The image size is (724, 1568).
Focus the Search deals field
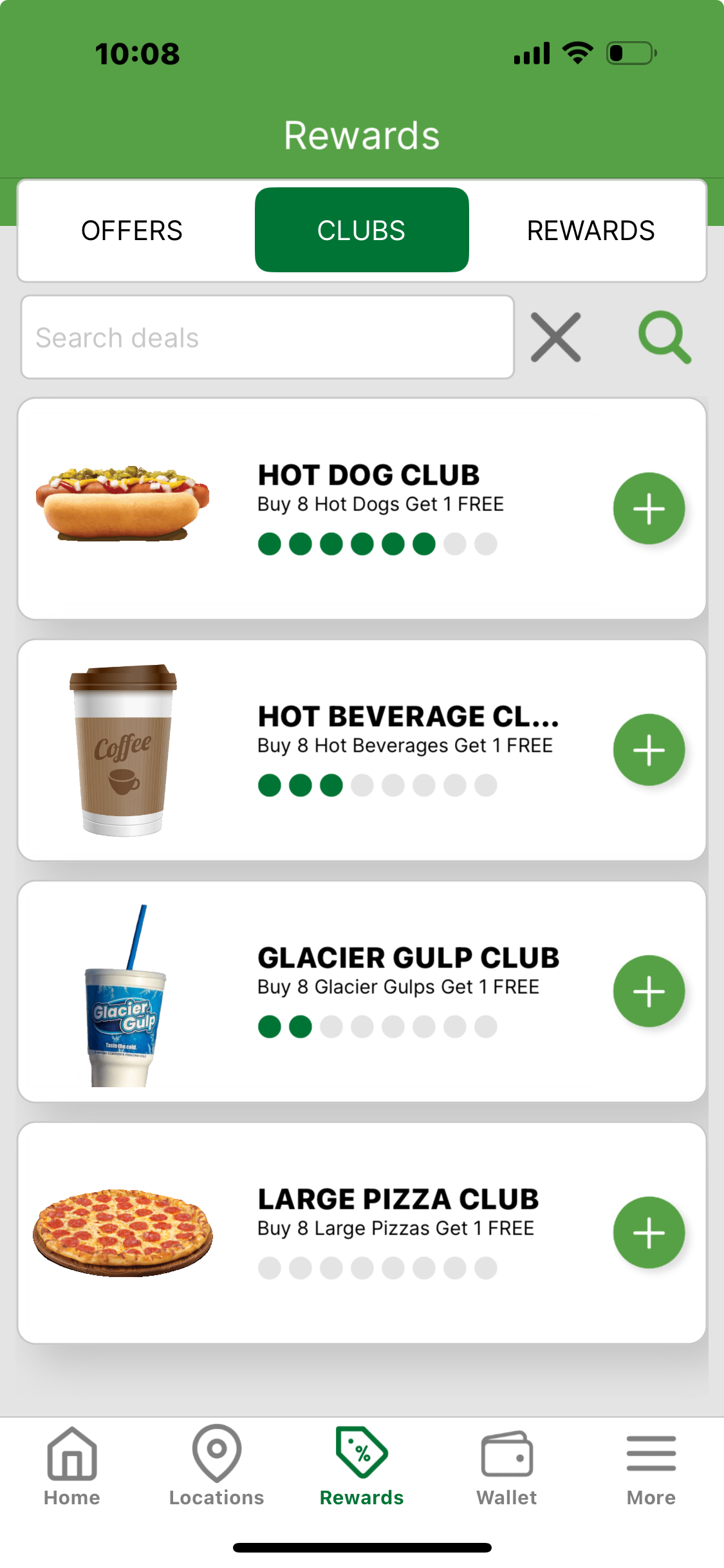click(x=267, y=337)
